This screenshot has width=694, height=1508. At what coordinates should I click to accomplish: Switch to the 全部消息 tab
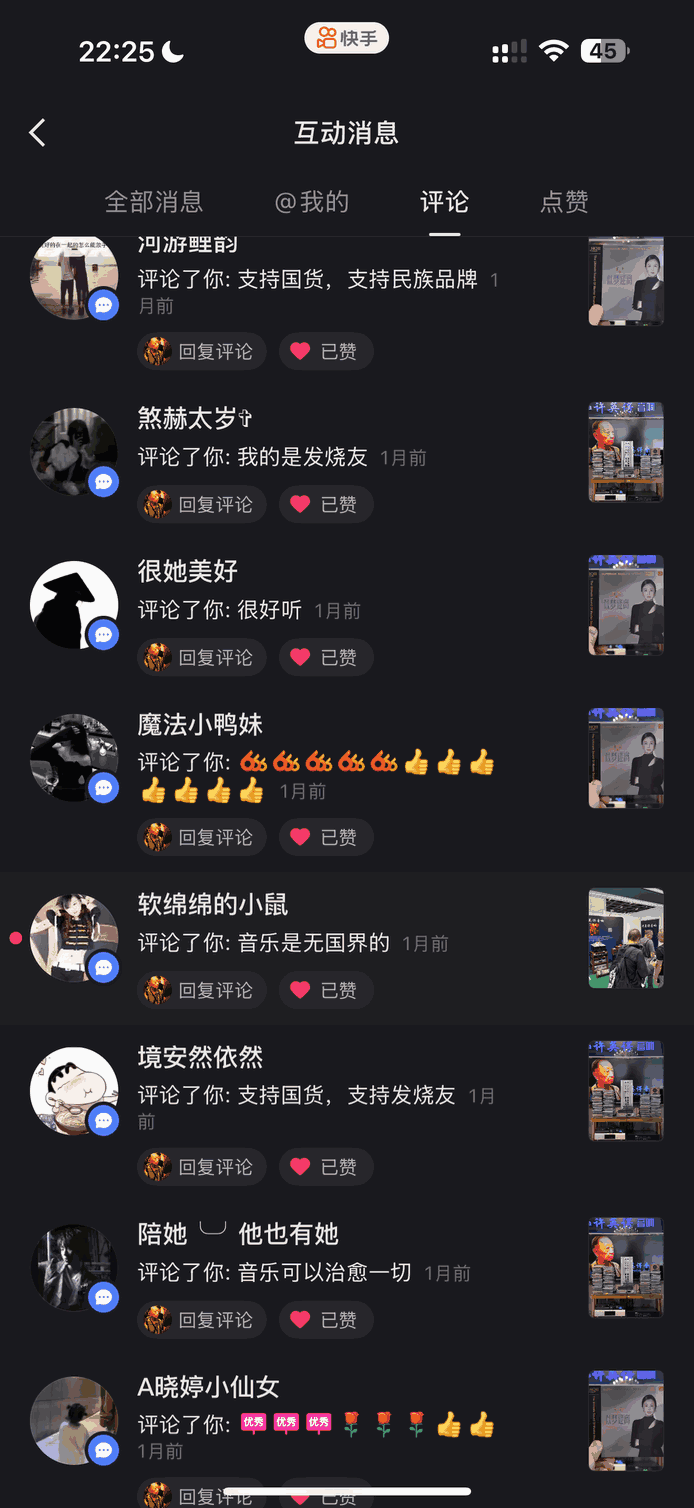(x=154, y=202)
